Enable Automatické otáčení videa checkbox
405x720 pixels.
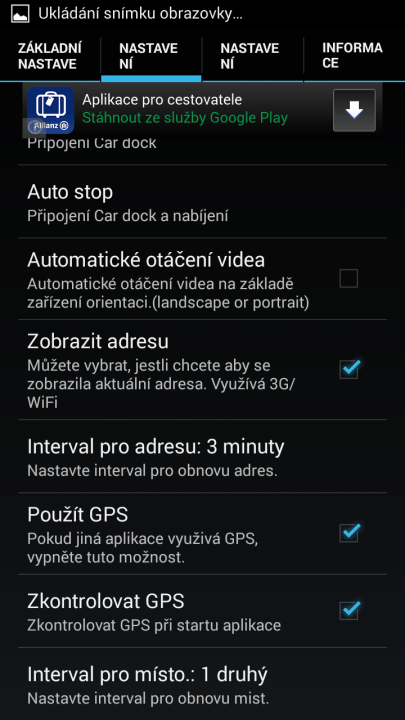click(x=349, y=279)
